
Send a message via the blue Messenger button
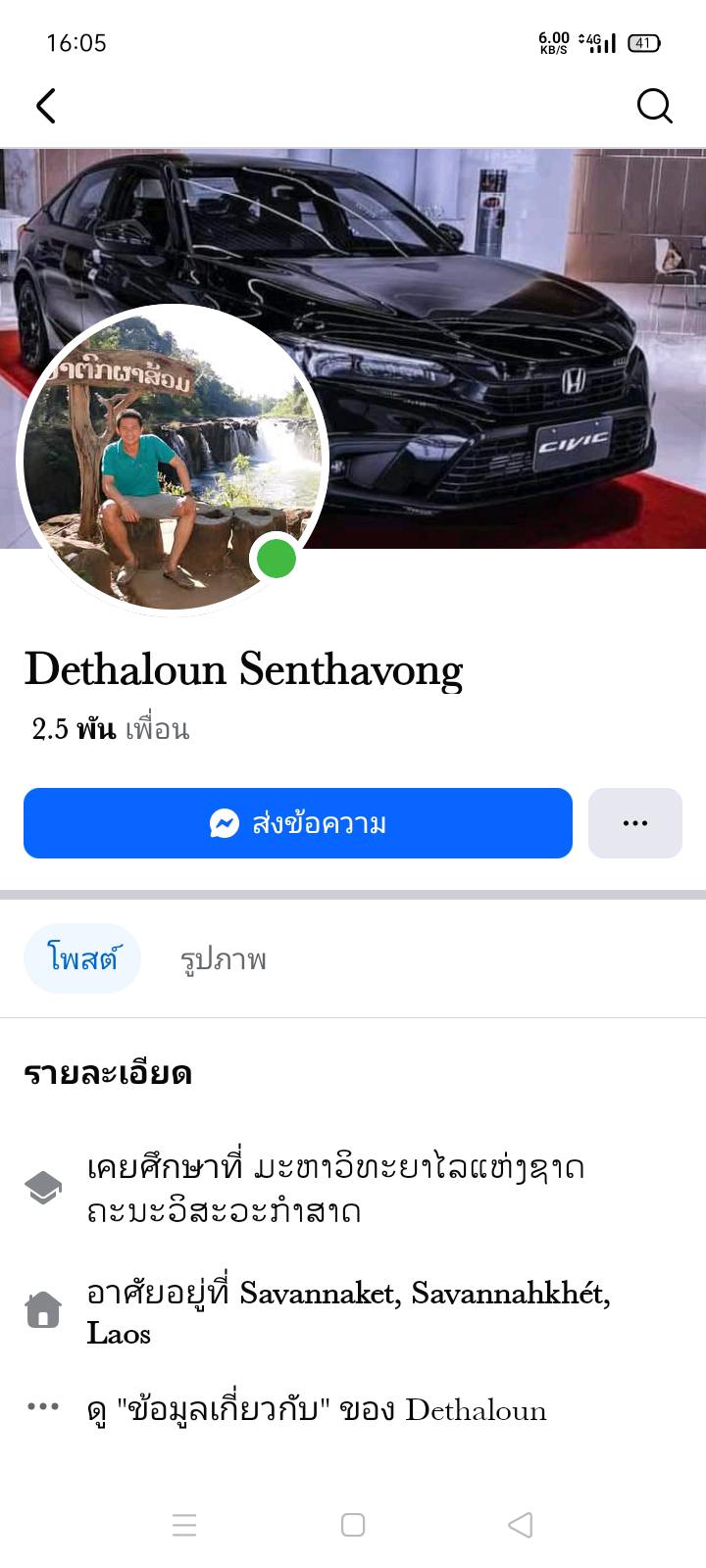tap(298, 823)
